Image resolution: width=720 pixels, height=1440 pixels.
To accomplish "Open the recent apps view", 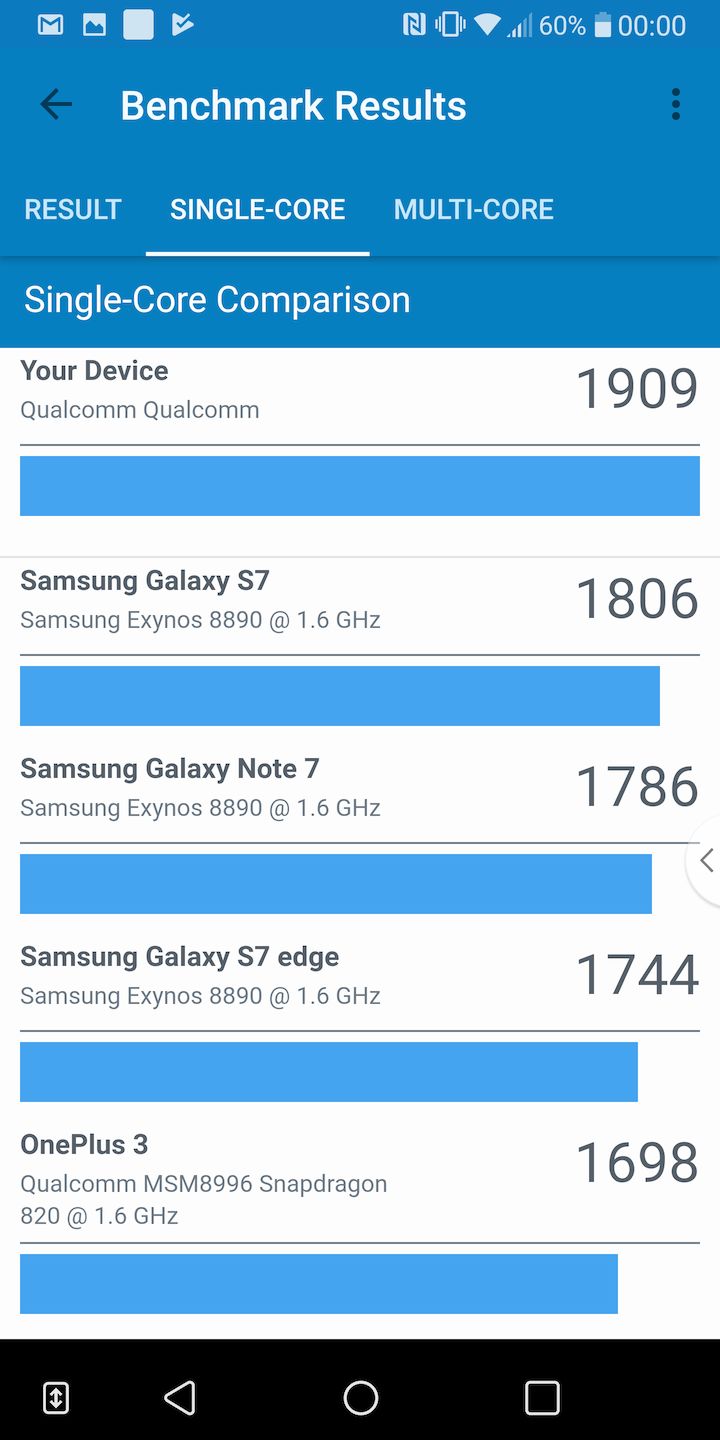I will point(542,1397).
